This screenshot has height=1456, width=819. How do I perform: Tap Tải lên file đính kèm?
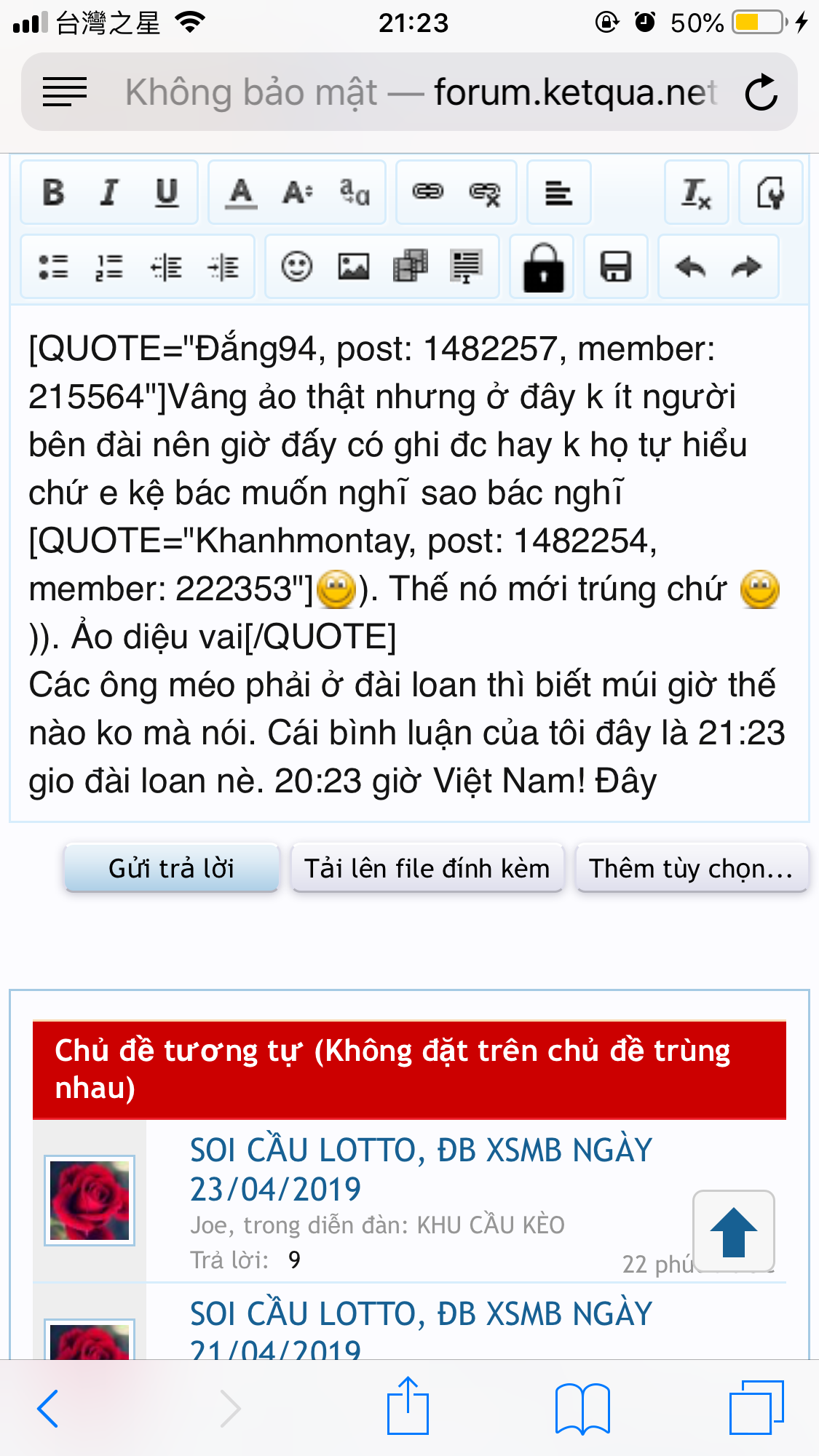click(427, 868)
